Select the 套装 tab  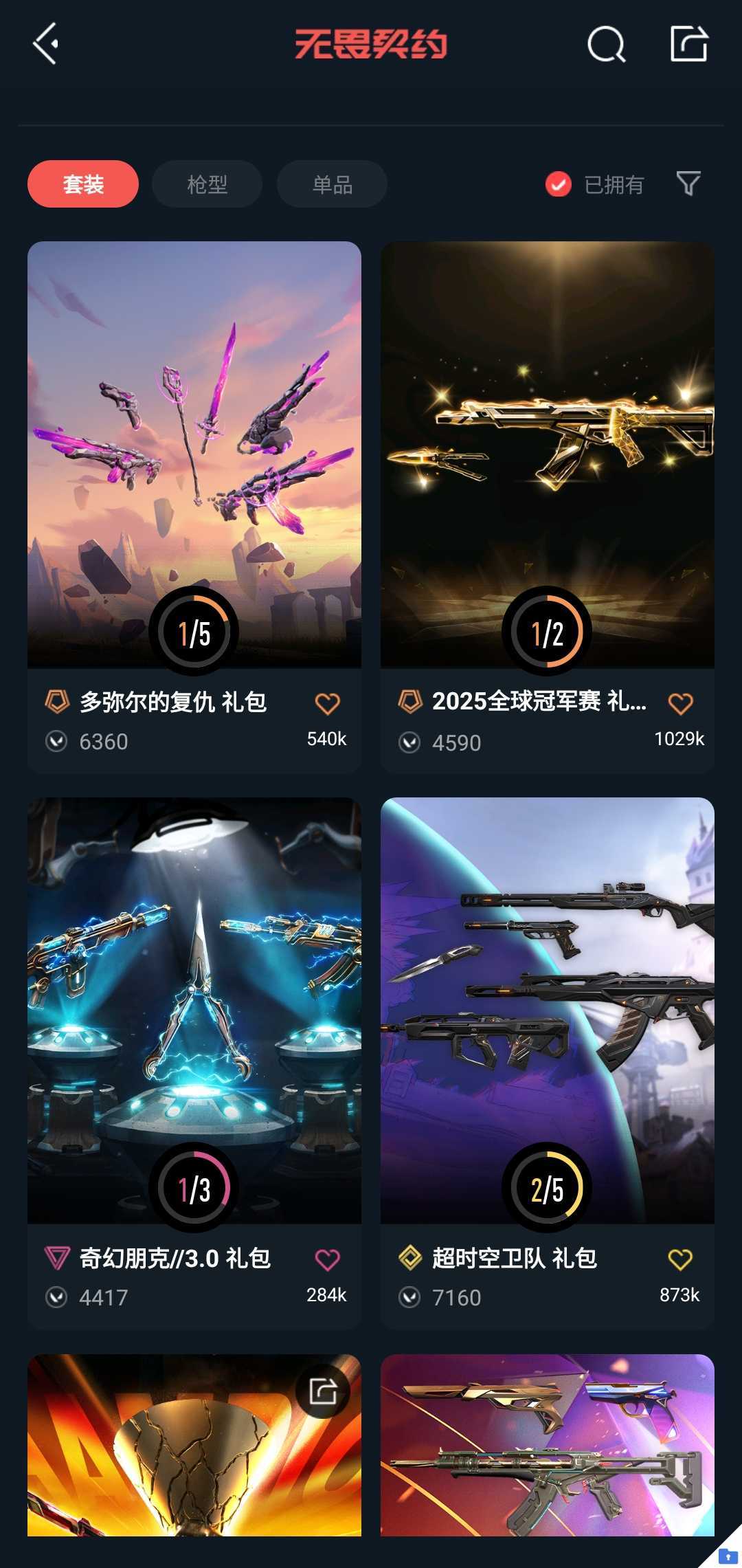coord(83,184)
